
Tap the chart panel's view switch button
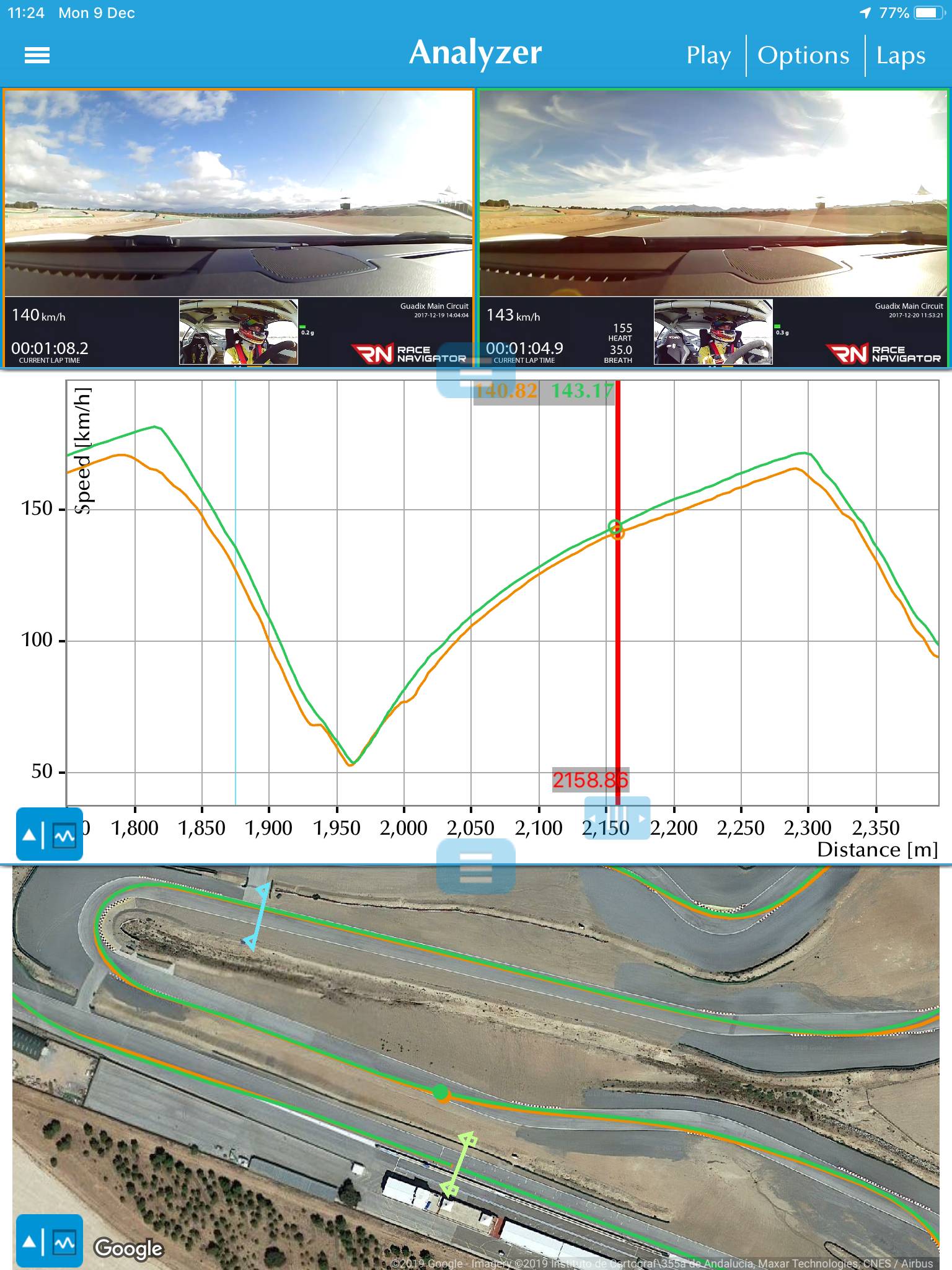click(x=50, y=834)
